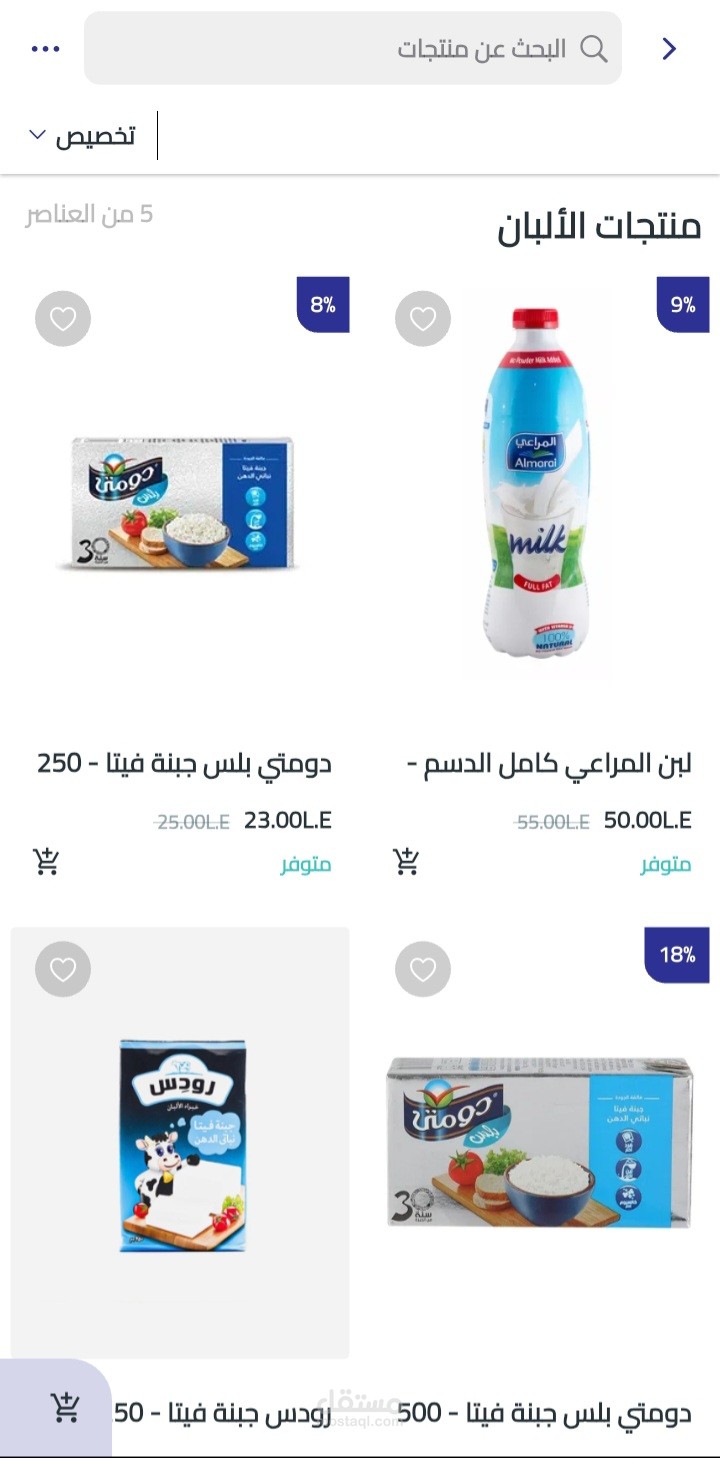Favorite Domty Plus feta 500
720x1458 pixels.
click(x=423, y=969)
